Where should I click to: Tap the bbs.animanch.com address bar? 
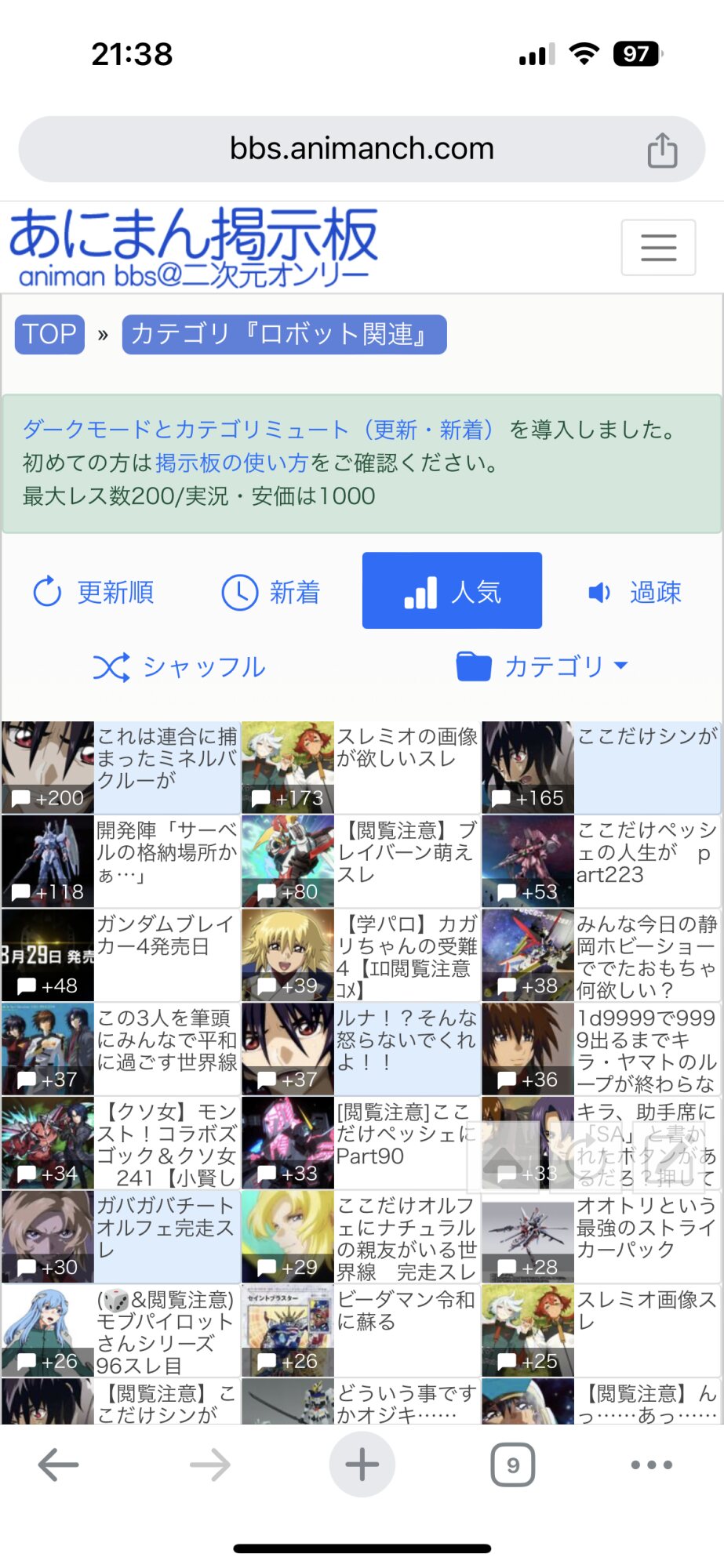click(362, 149)
